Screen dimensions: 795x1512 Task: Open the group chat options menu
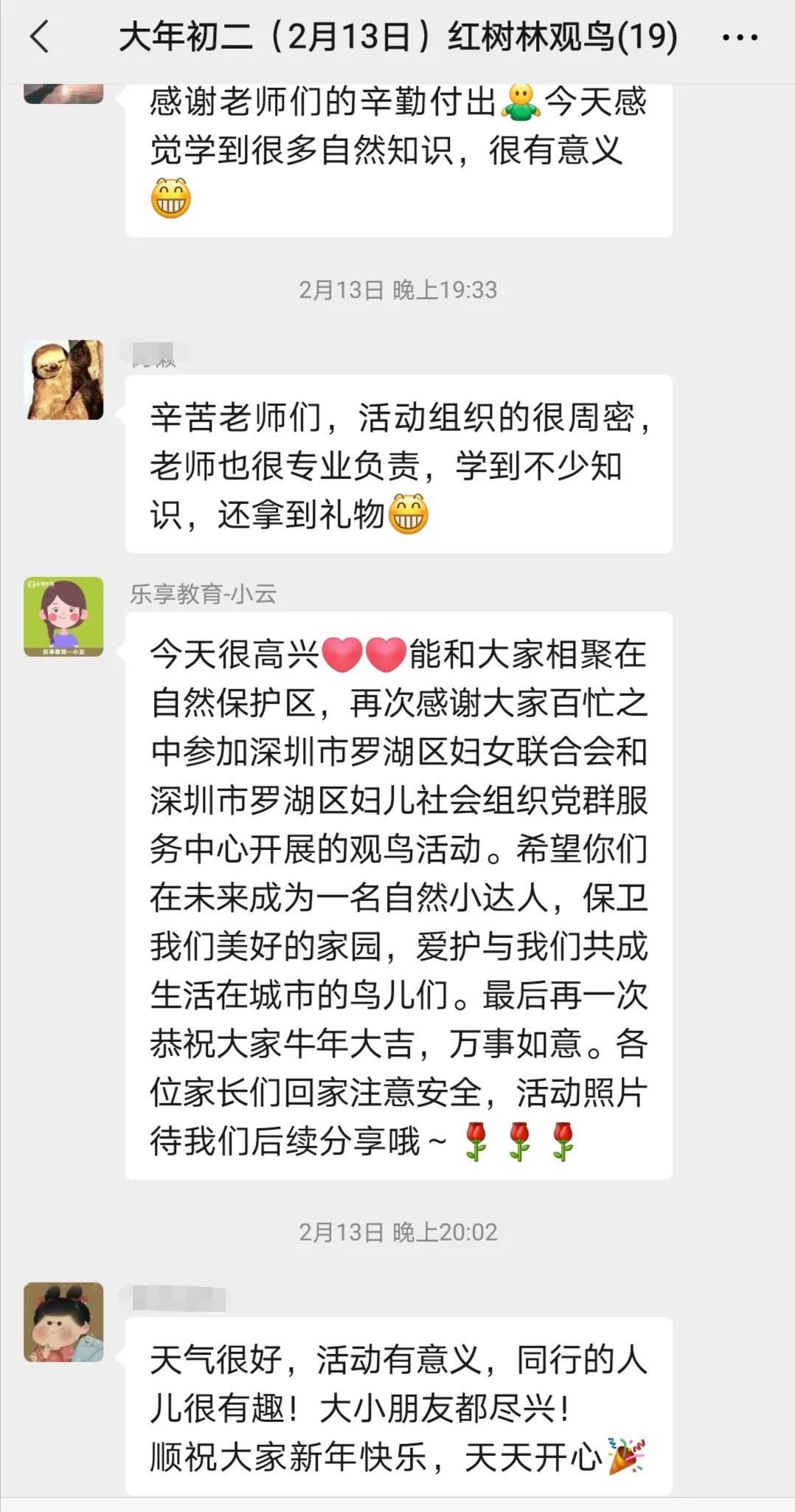click(739, 37)
